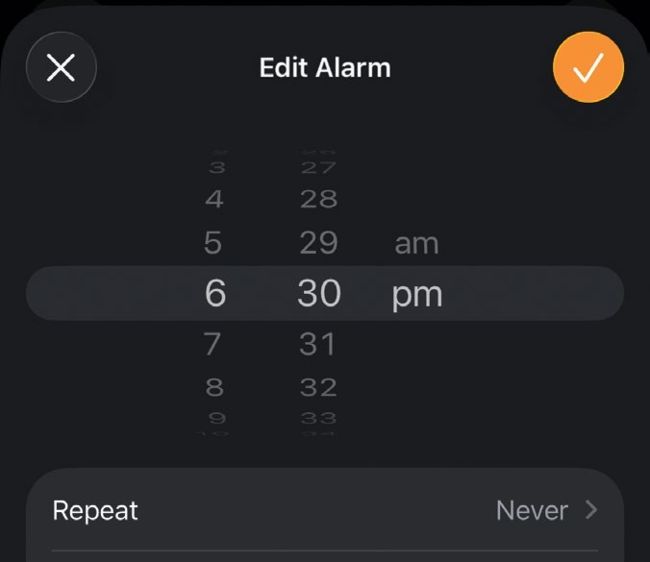The image size is (650, 562).
Task: Choose minute 31 in the picker
Action: [x=319, y=344]
